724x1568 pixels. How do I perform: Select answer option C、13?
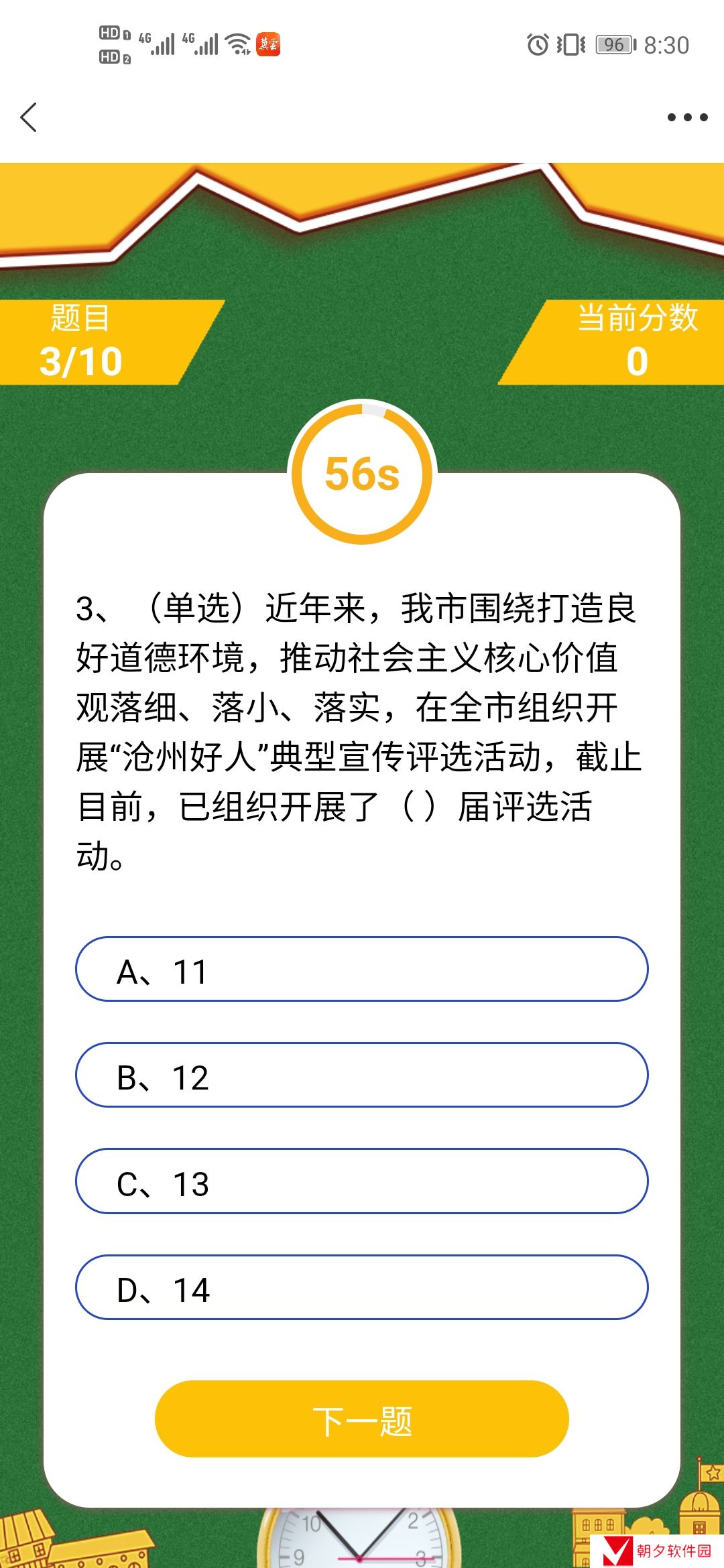tap(362, 1183)
